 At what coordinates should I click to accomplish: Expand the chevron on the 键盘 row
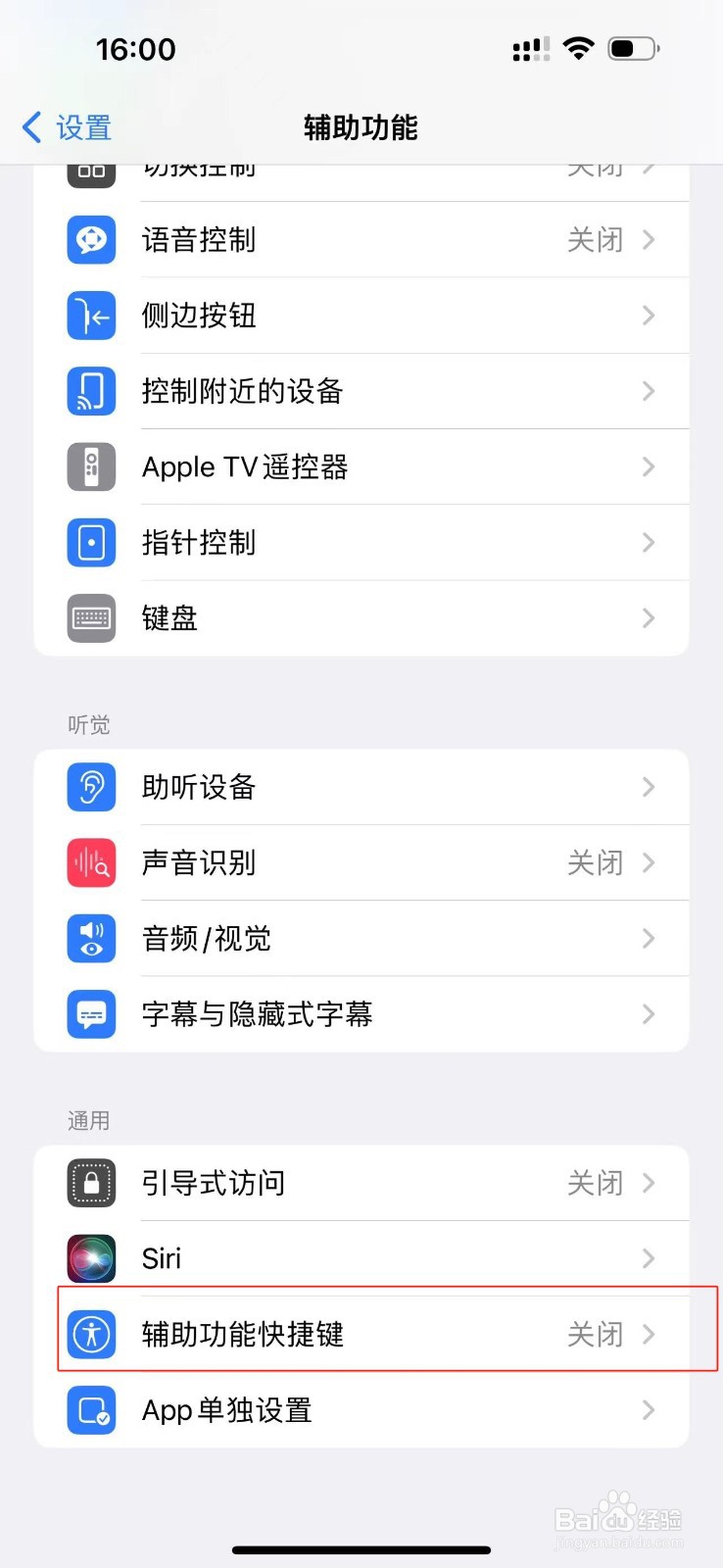[648, 618]
